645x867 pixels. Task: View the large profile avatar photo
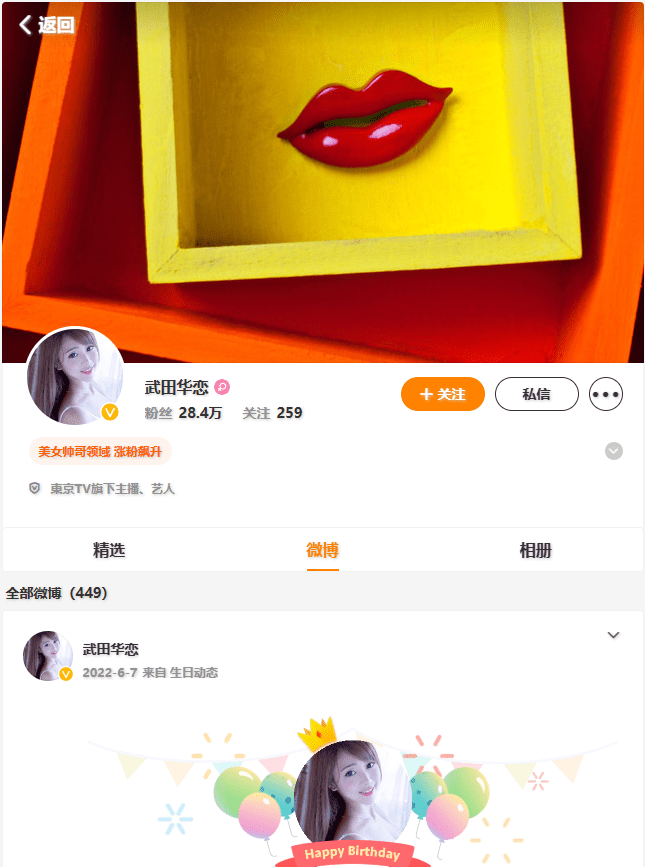pyautogui.click(x=75, y=377)
